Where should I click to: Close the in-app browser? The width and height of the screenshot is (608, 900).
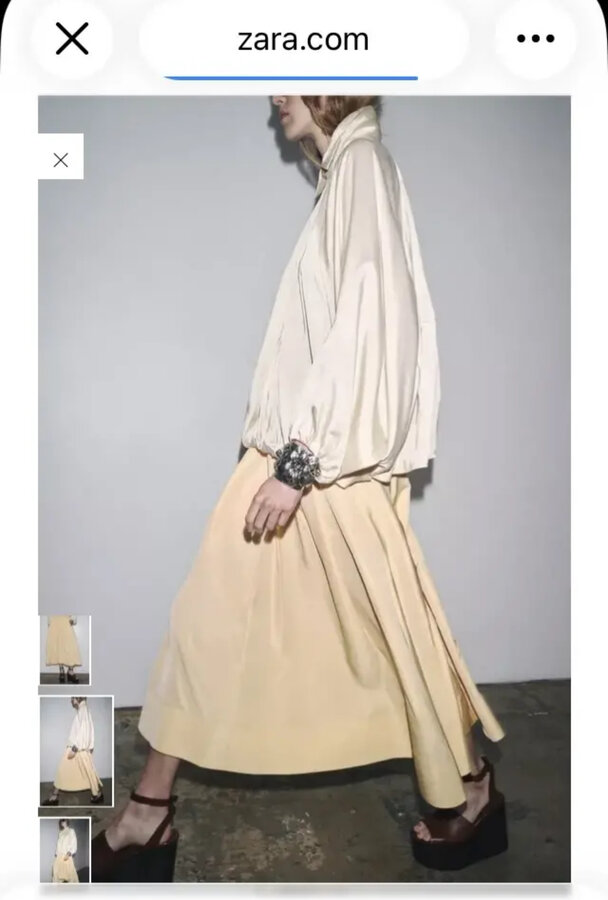tap(72, 40)
